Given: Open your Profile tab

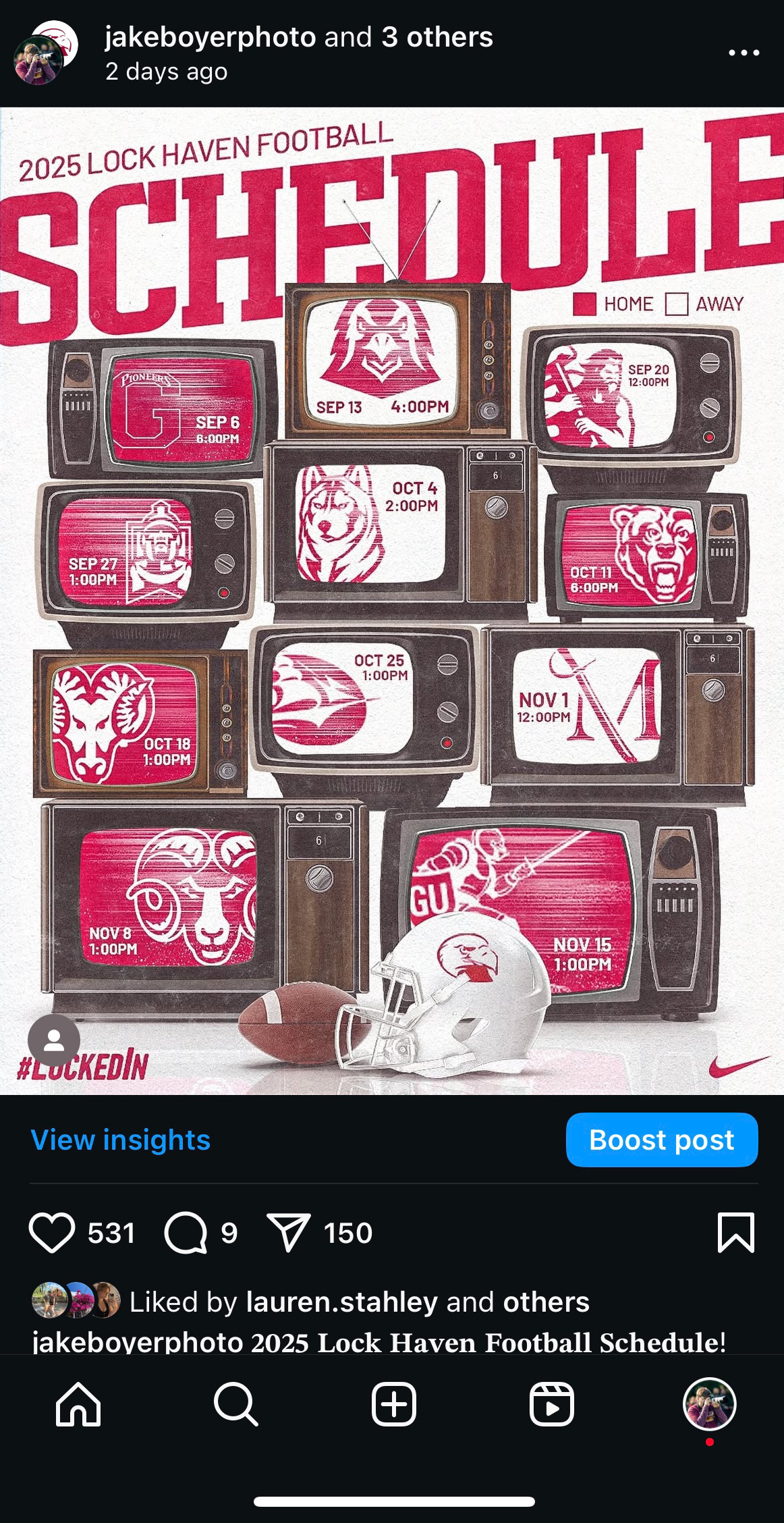Looking at the screenshot, I should [x=709, y=1404].
